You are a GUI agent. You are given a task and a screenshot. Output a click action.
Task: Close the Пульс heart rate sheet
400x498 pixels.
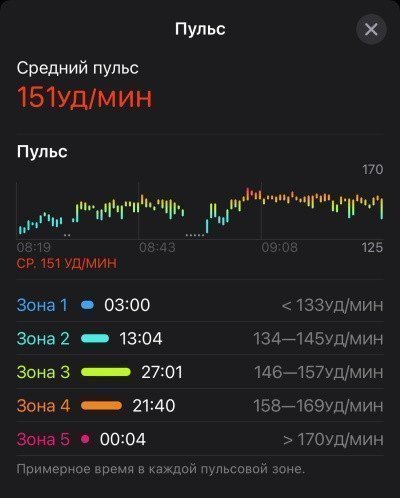point(371,29)
